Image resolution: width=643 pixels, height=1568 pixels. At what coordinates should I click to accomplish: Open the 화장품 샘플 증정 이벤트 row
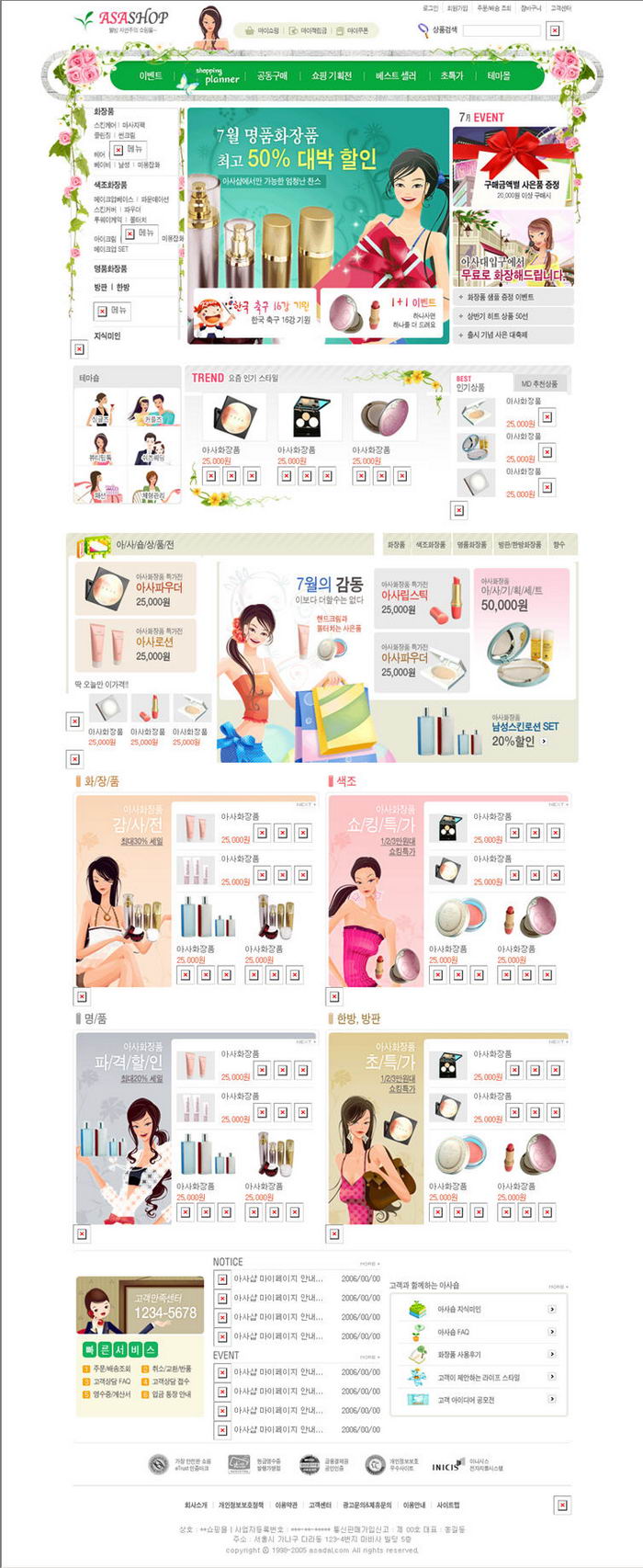click(x=513, y=298)
